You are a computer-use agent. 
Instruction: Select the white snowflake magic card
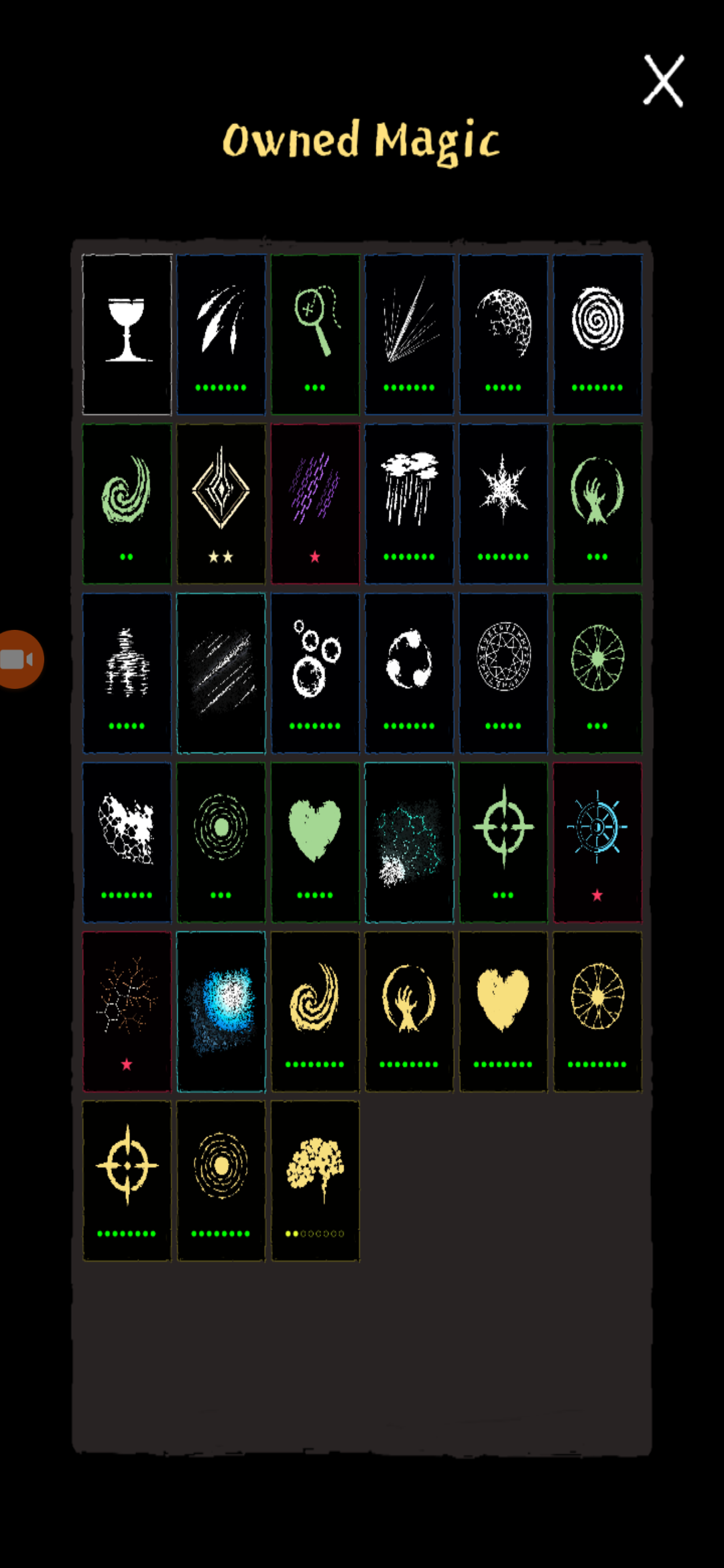[503, 503]
